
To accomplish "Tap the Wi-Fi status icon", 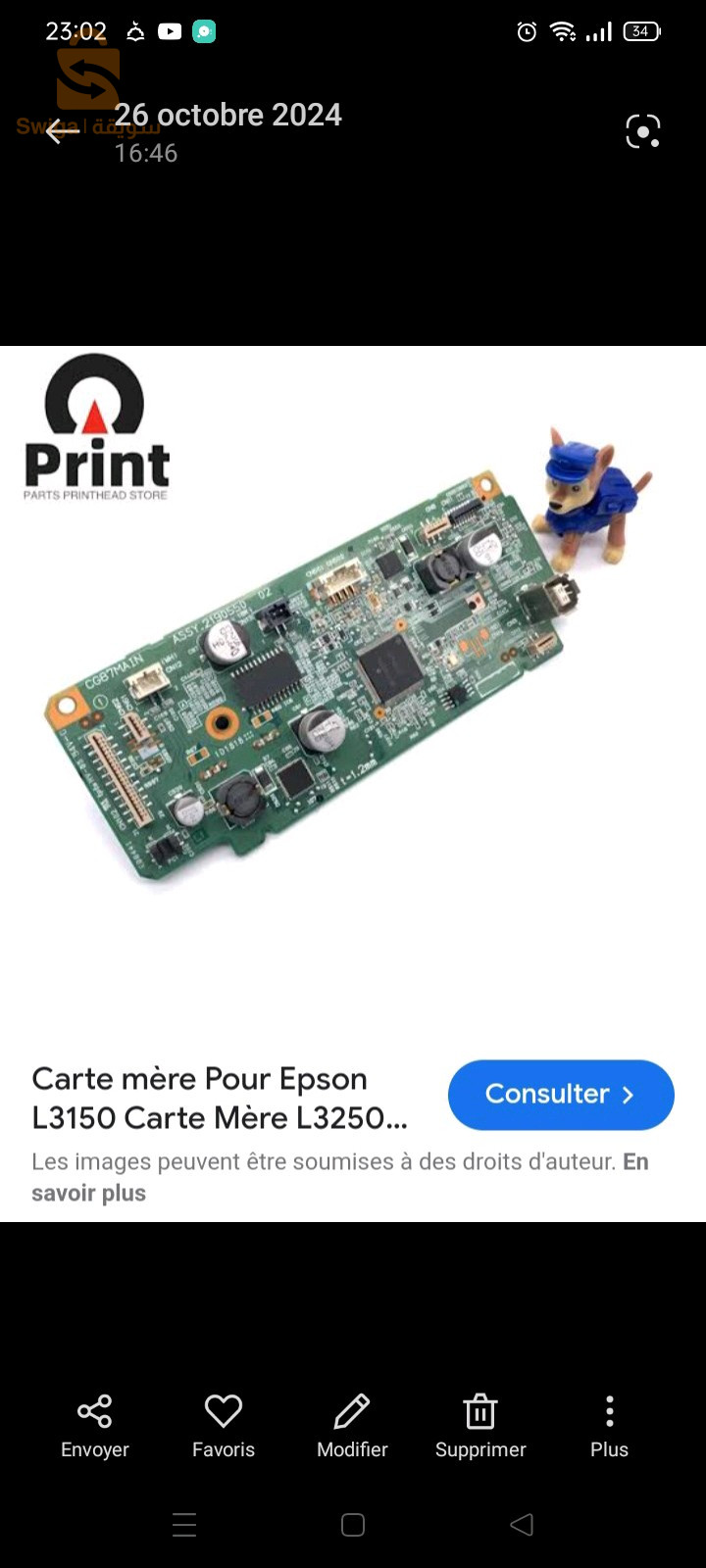I will pos(562,30).
